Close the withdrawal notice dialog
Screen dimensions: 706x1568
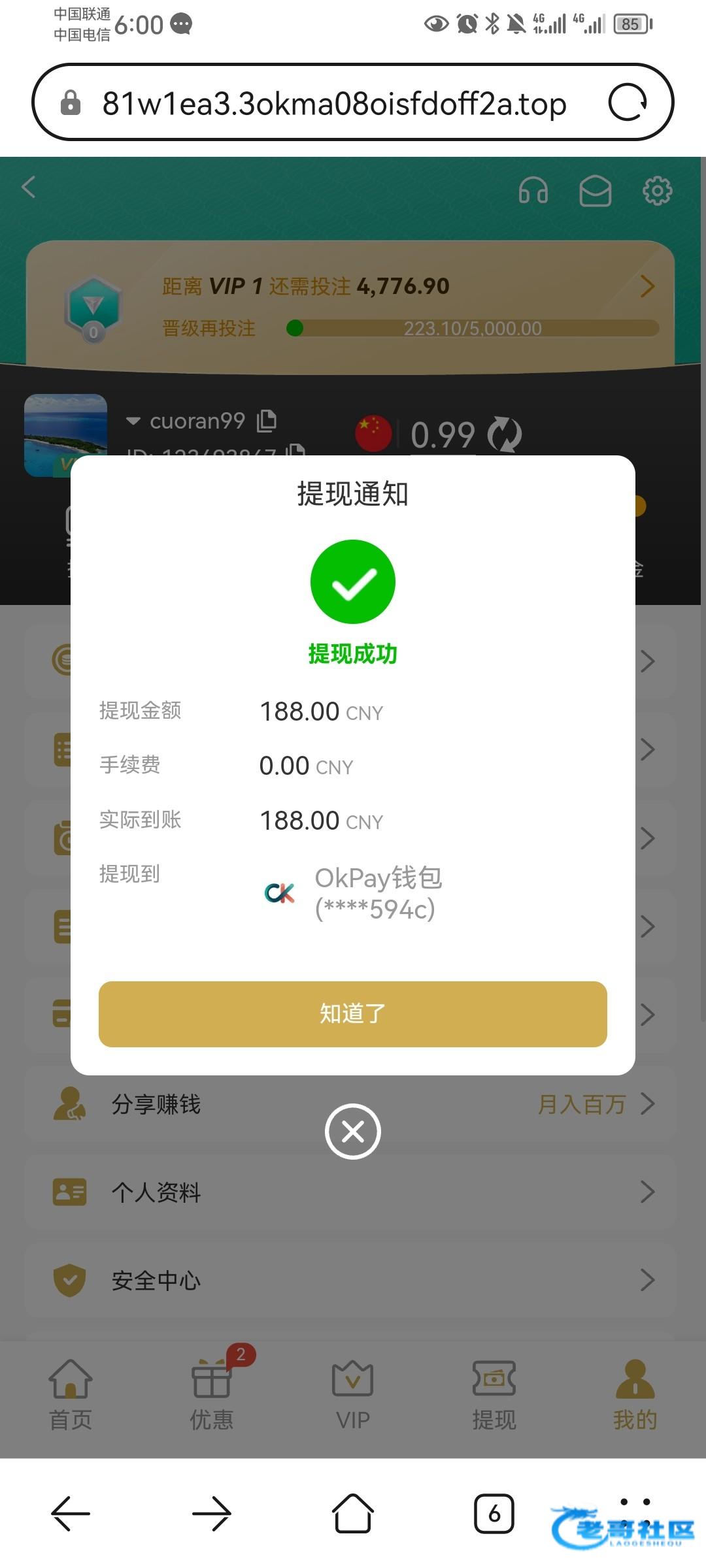(352, 1131)
